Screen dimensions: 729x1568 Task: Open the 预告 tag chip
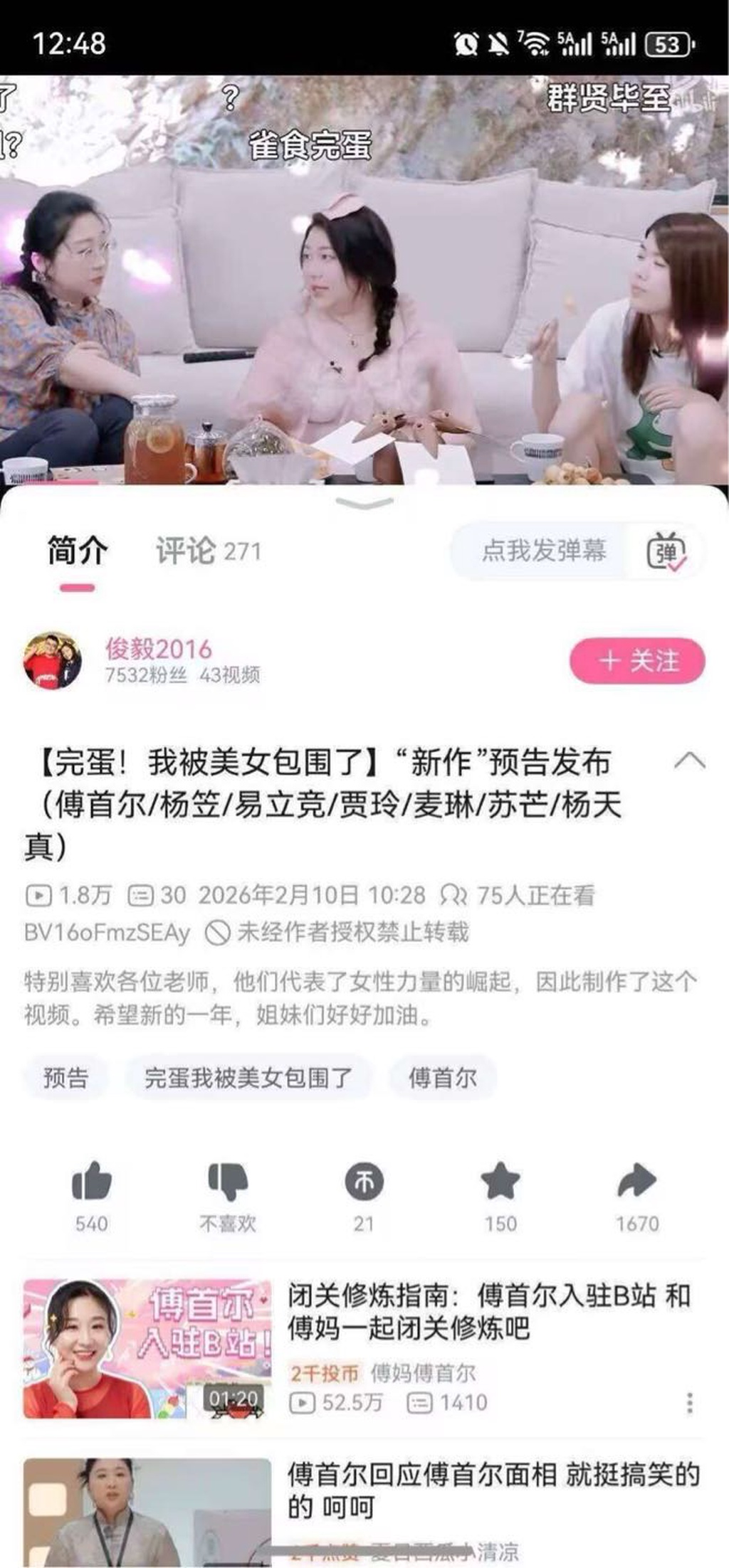65,1078
